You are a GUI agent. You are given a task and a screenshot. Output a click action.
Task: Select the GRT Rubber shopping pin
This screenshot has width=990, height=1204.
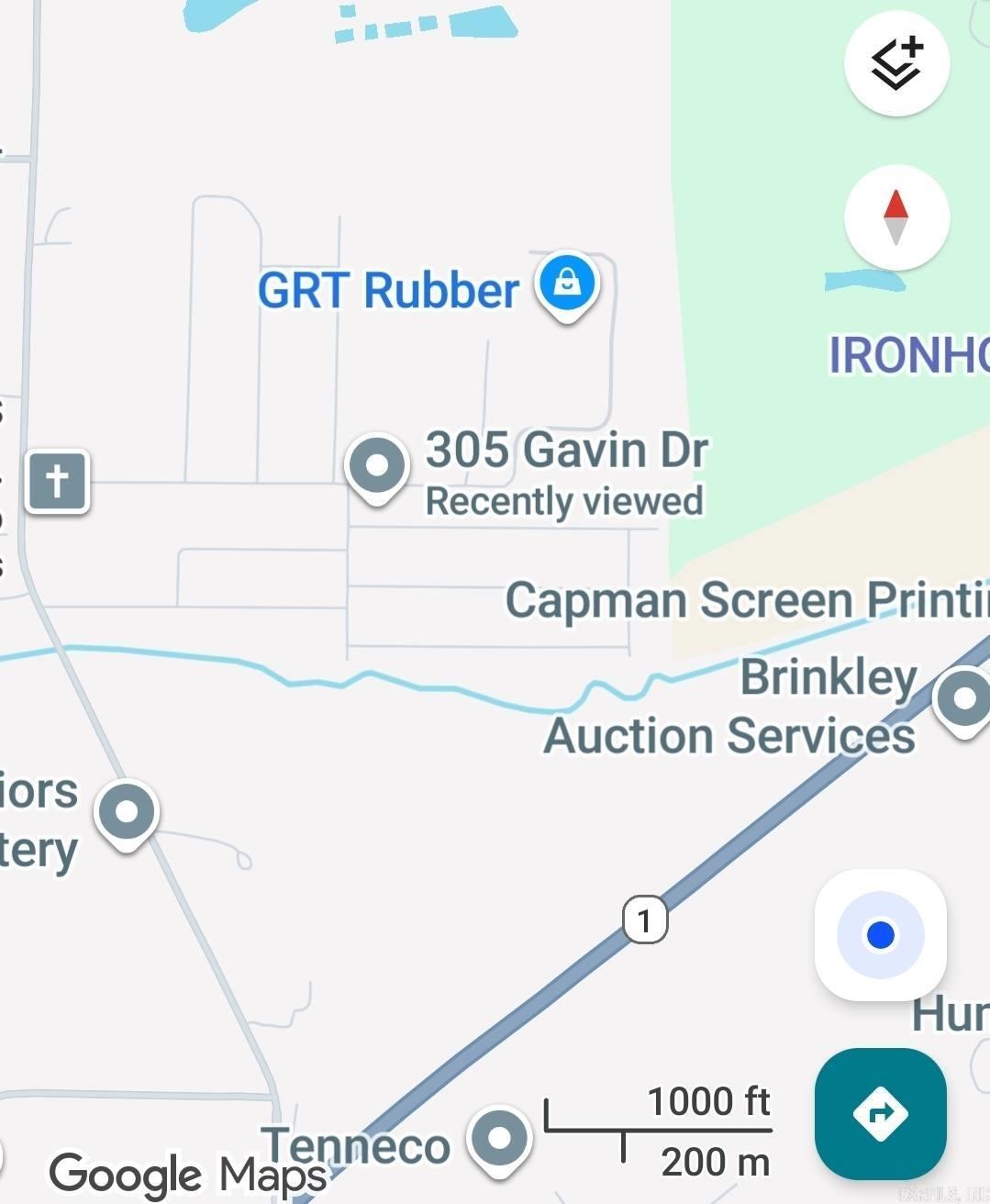click(x=568, y=284)
